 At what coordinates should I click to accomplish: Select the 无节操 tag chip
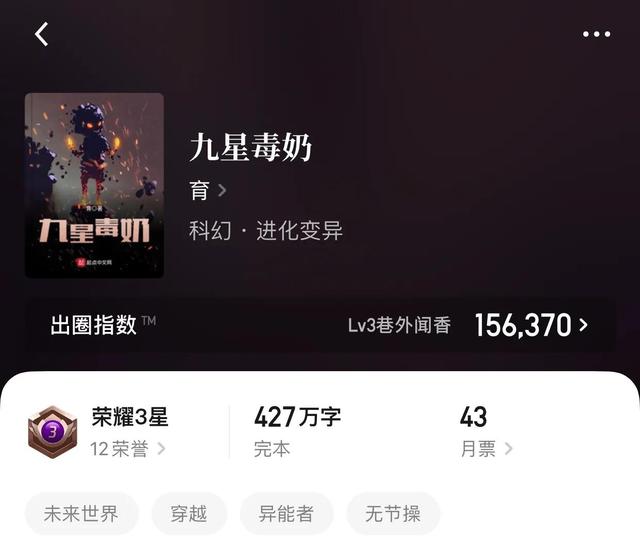pos(393,514)
